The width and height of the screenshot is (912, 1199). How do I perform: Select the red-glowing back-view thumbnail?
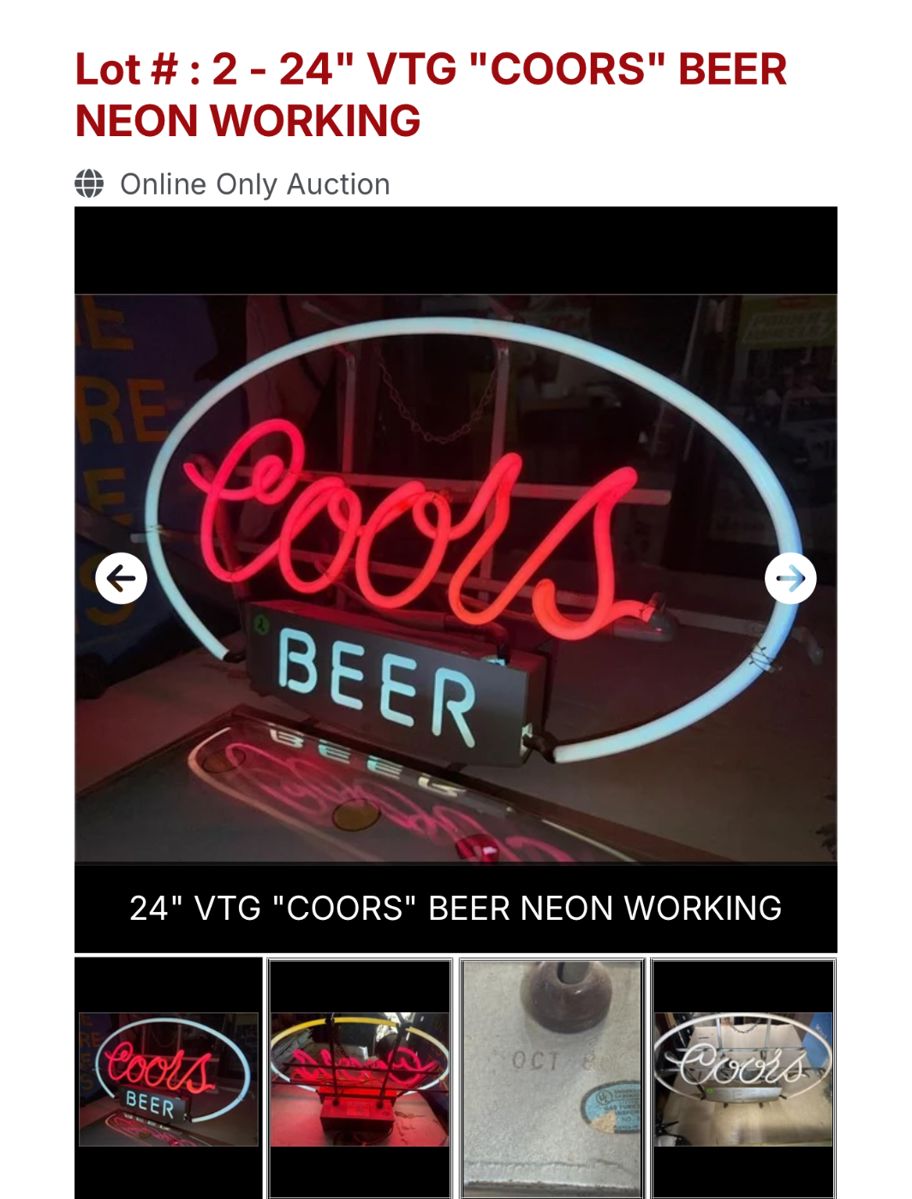click(359, 1078)
